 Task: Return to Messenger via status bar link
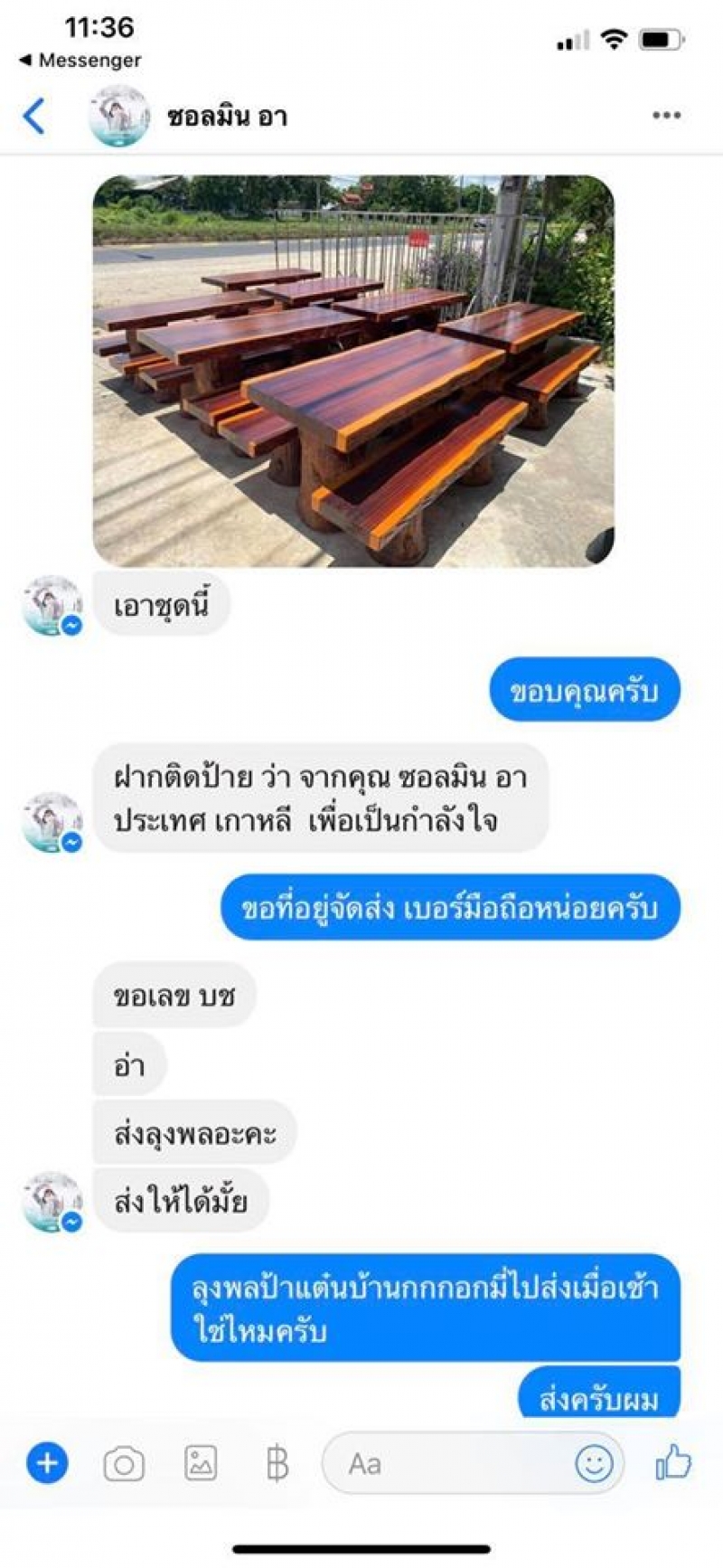80,61
